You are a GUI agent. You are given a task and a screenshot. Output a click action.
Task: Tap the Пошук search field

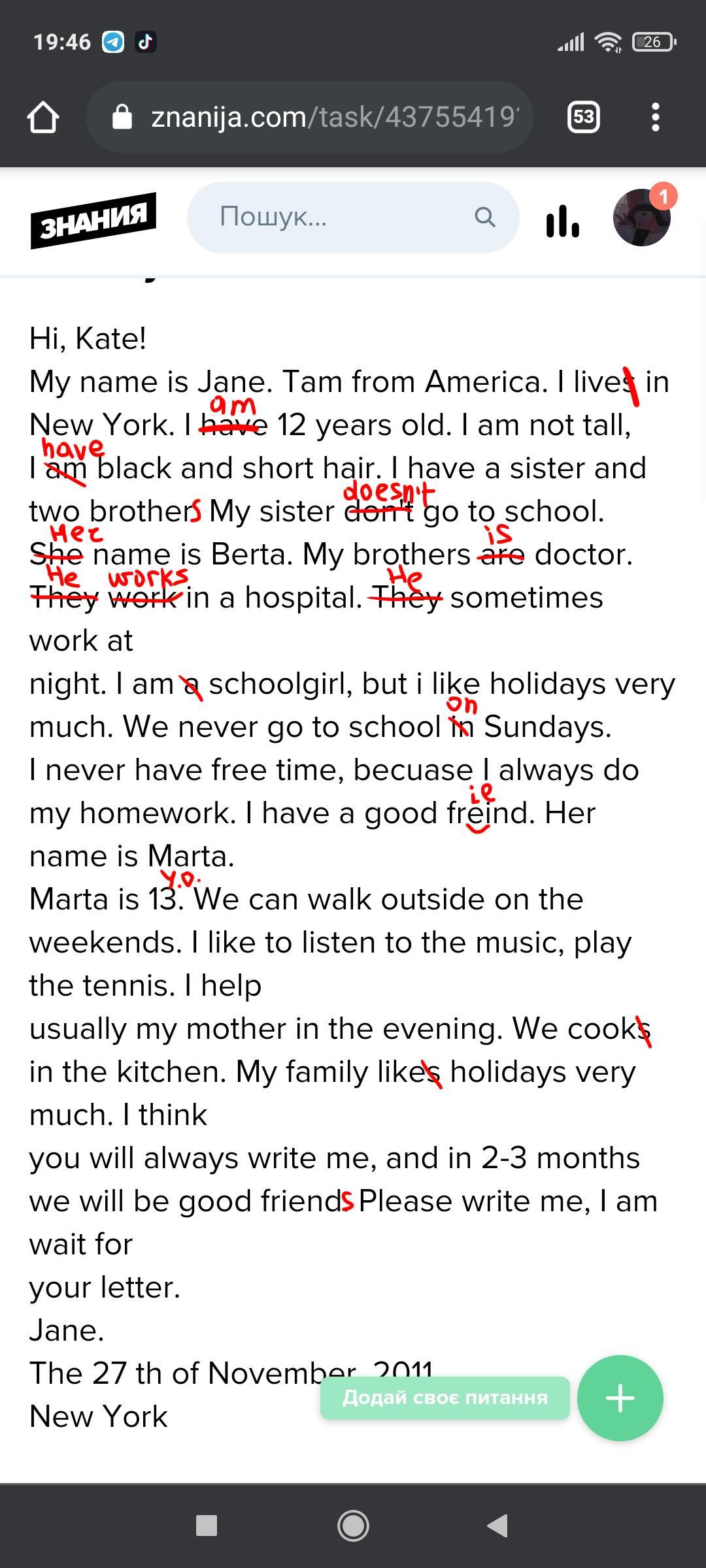(340, 217)
